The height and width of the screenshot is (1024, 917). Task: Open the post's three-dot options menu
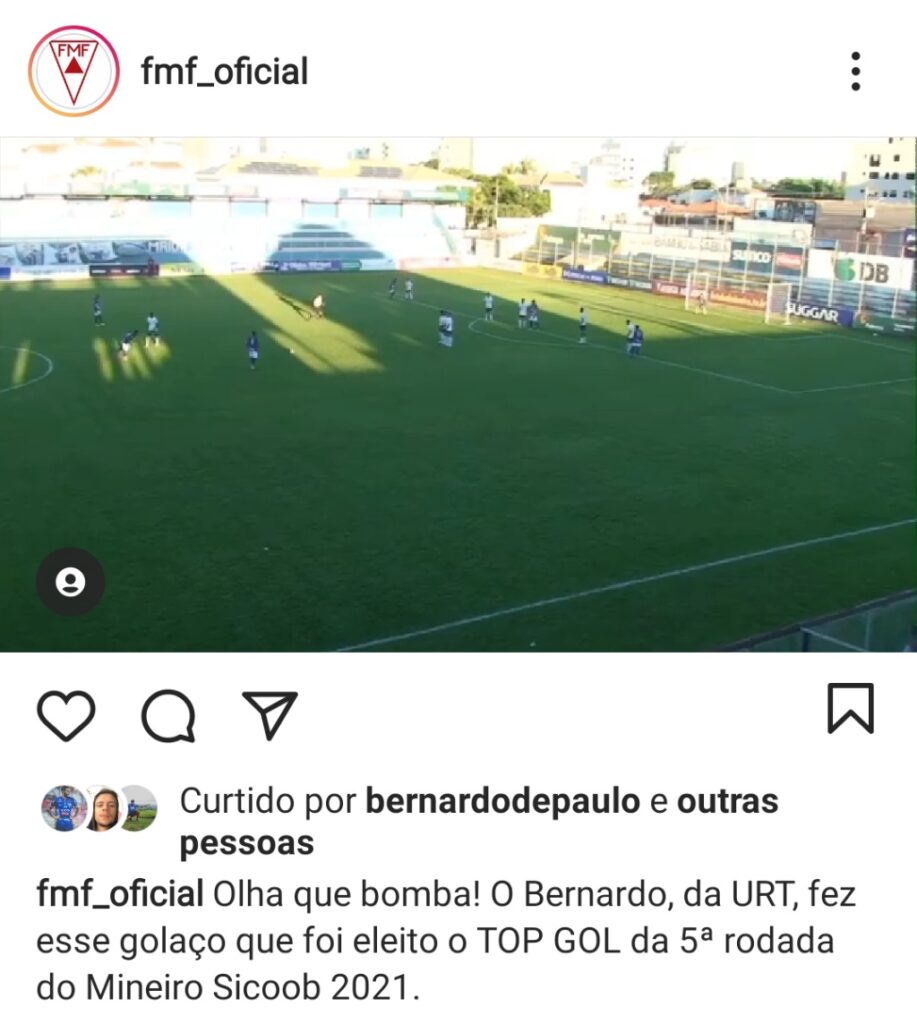coord(855,72)
